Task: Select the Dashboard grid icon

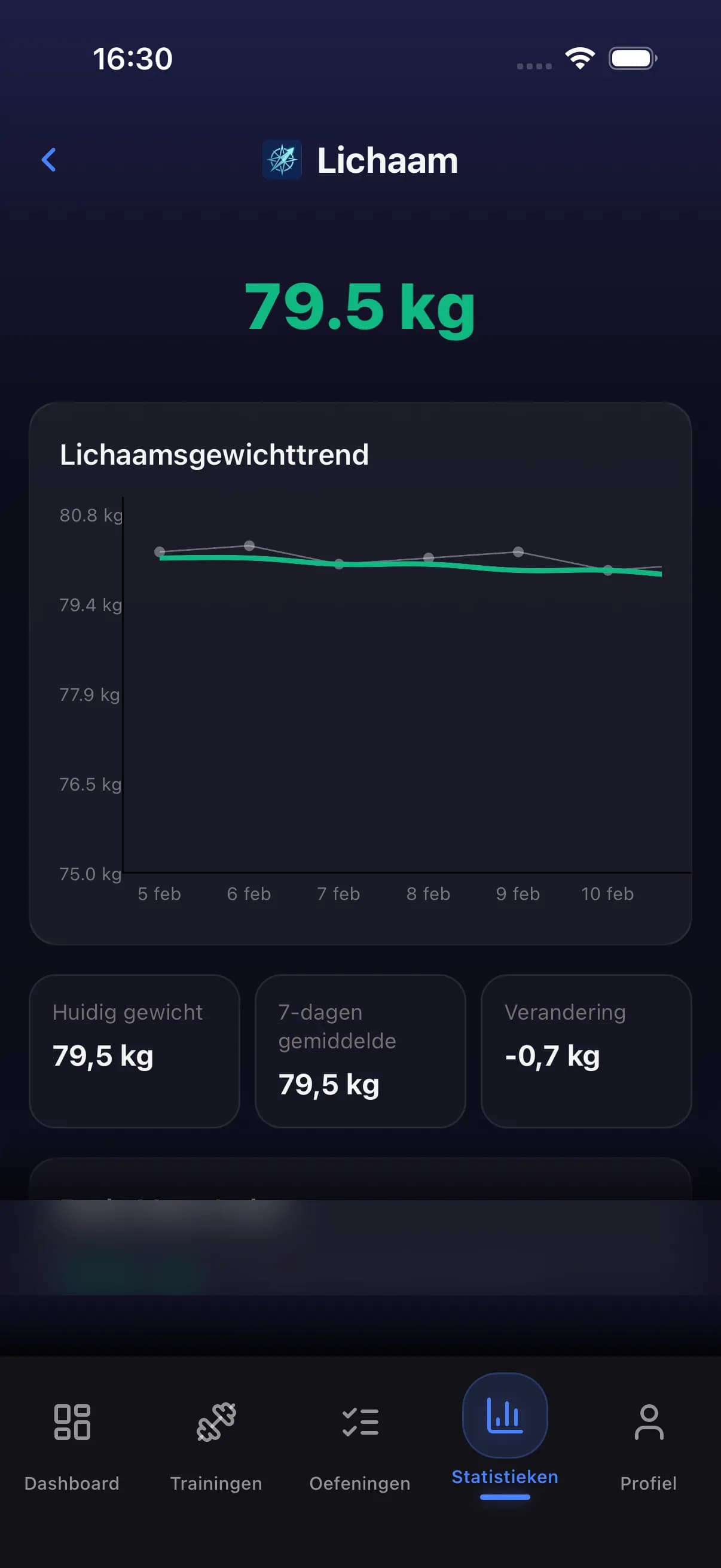Action: point(72,1422)
